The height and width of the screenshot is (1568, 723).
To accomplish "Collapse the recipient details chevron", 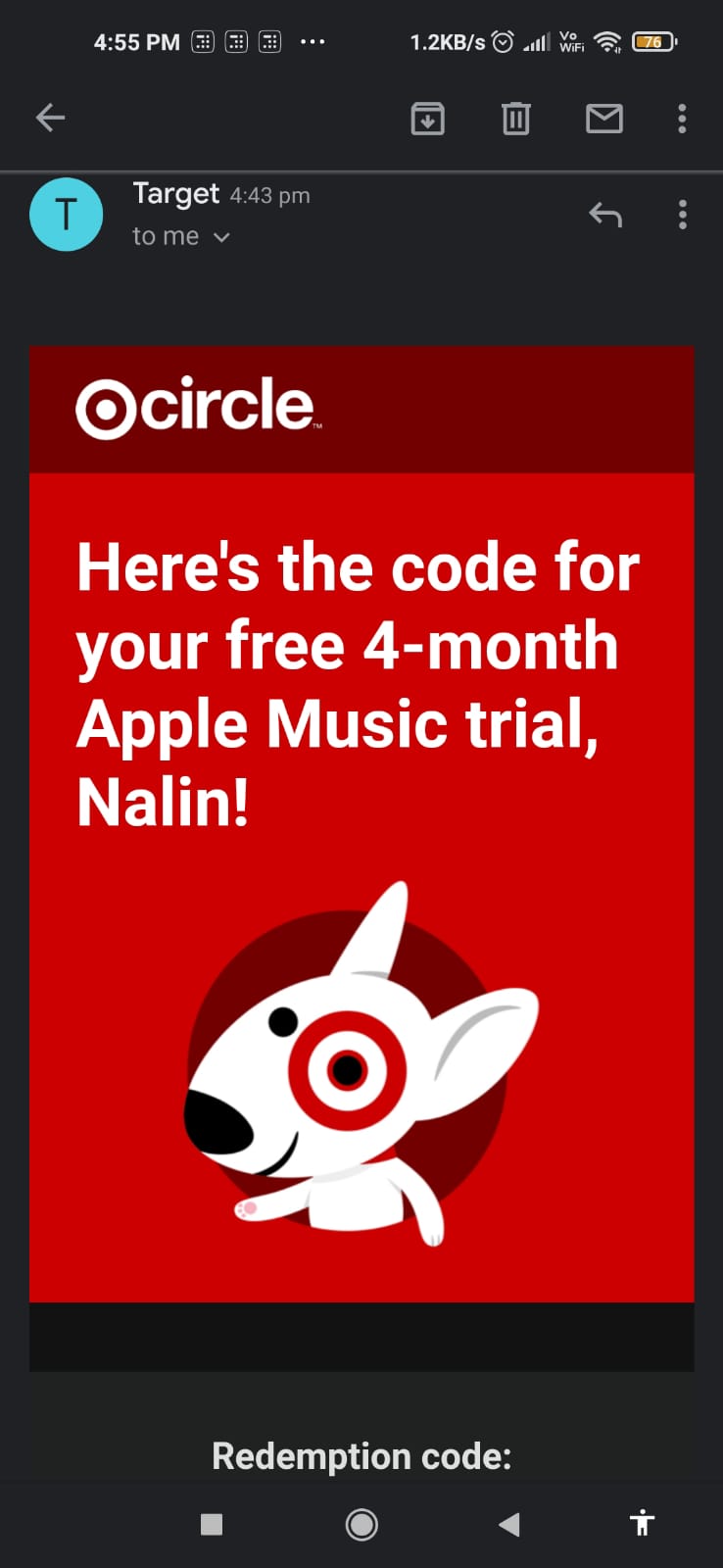I will (220, 236).
